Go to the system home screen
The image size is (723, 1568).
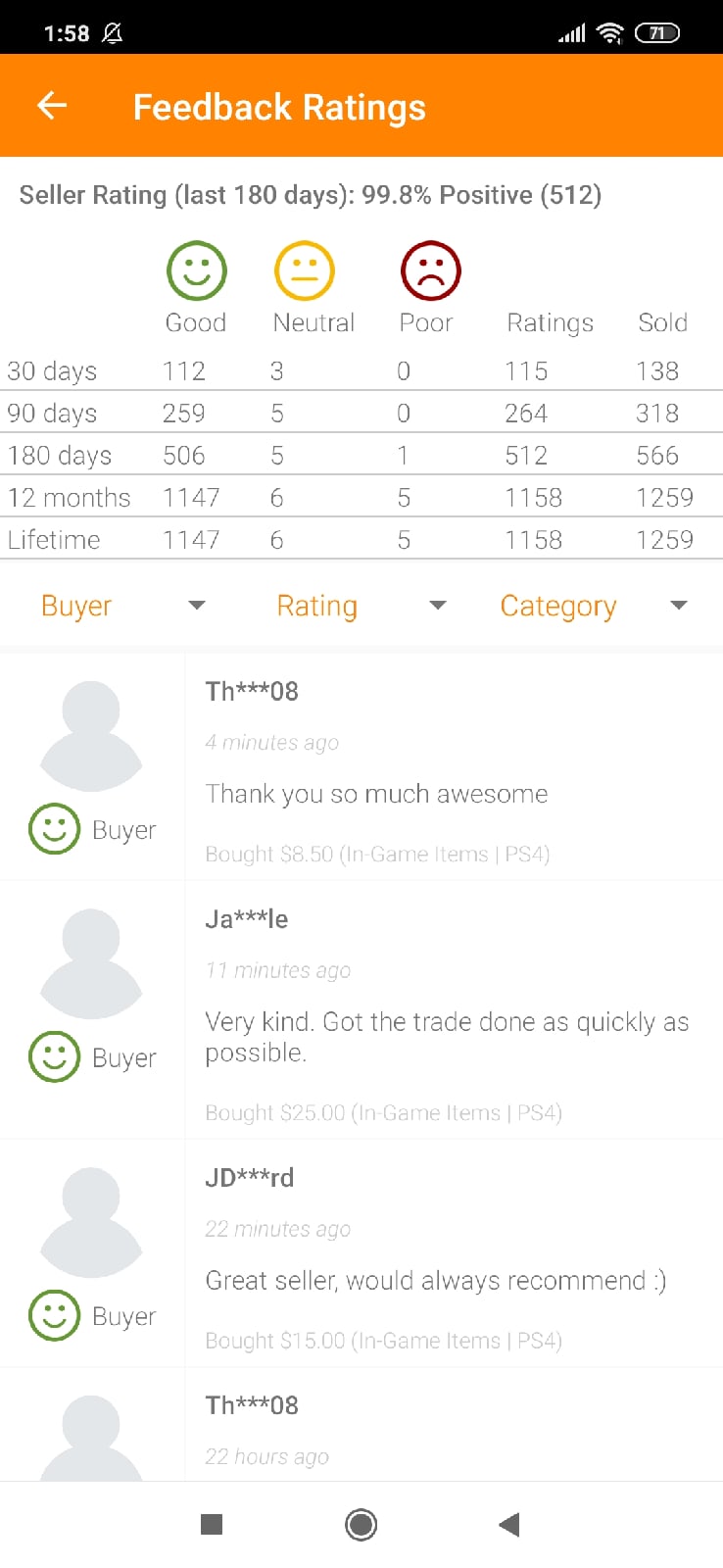click(x=361, y=1524)
